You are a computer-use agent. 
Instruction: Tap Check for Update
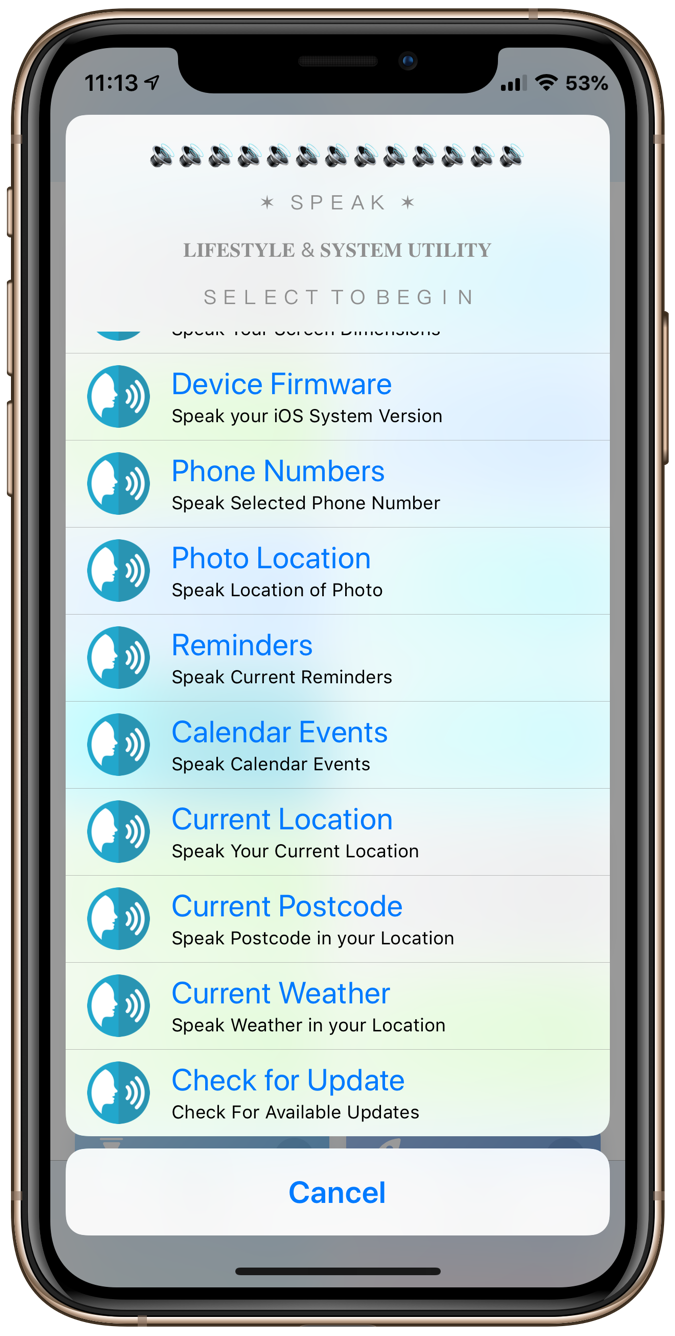coord(337,1093)
